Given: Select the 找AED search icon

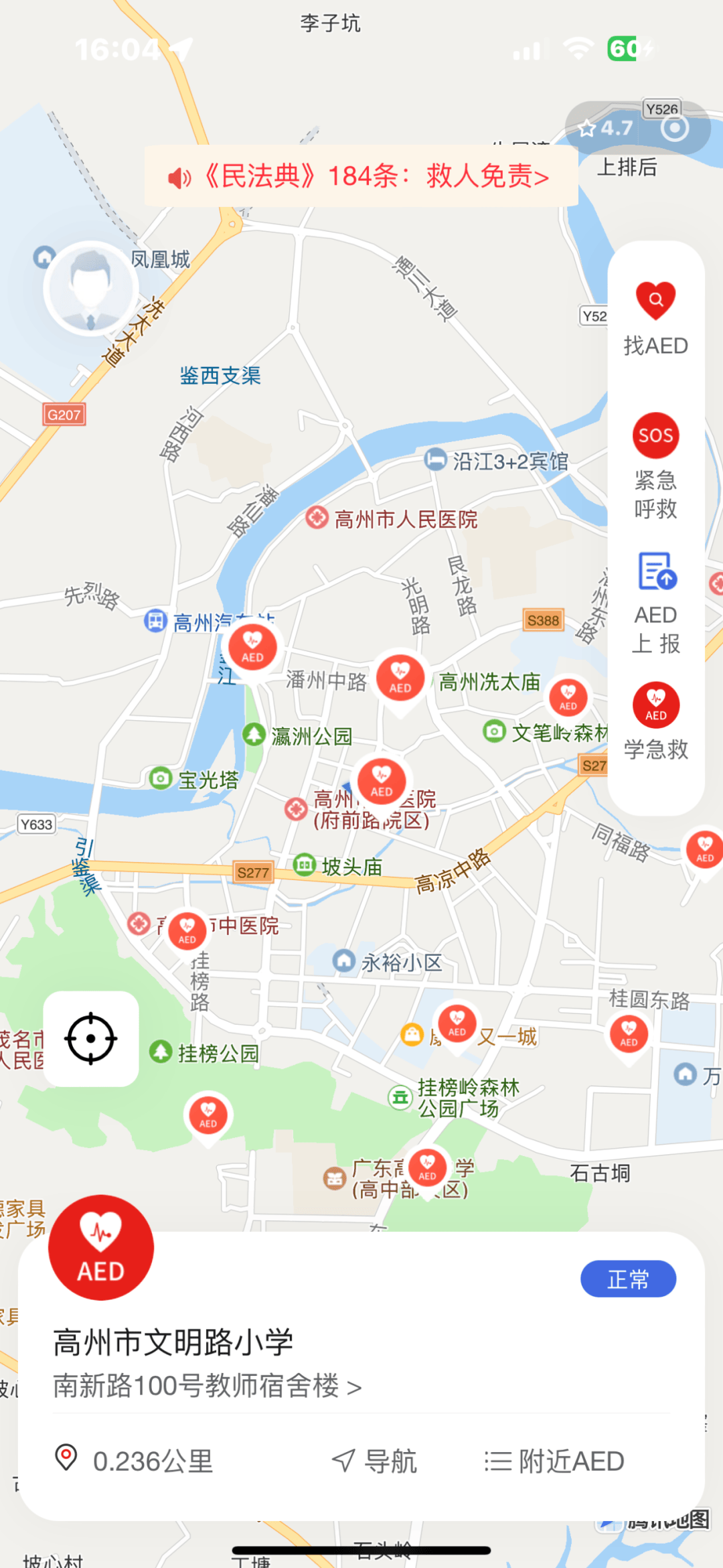Looking at the screenshot, I should click(655, 300).
